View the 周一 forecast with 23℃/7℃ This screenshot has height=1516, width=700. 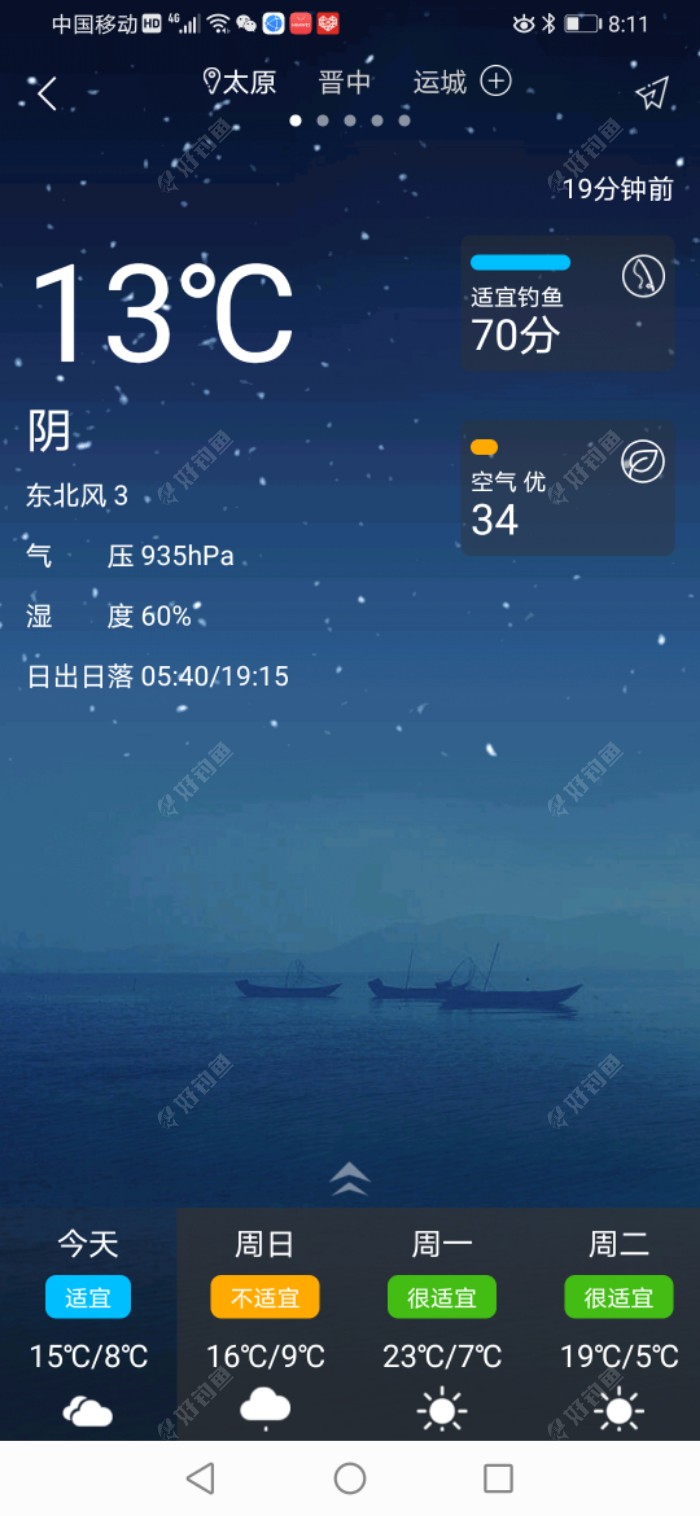coord(442,1324)
